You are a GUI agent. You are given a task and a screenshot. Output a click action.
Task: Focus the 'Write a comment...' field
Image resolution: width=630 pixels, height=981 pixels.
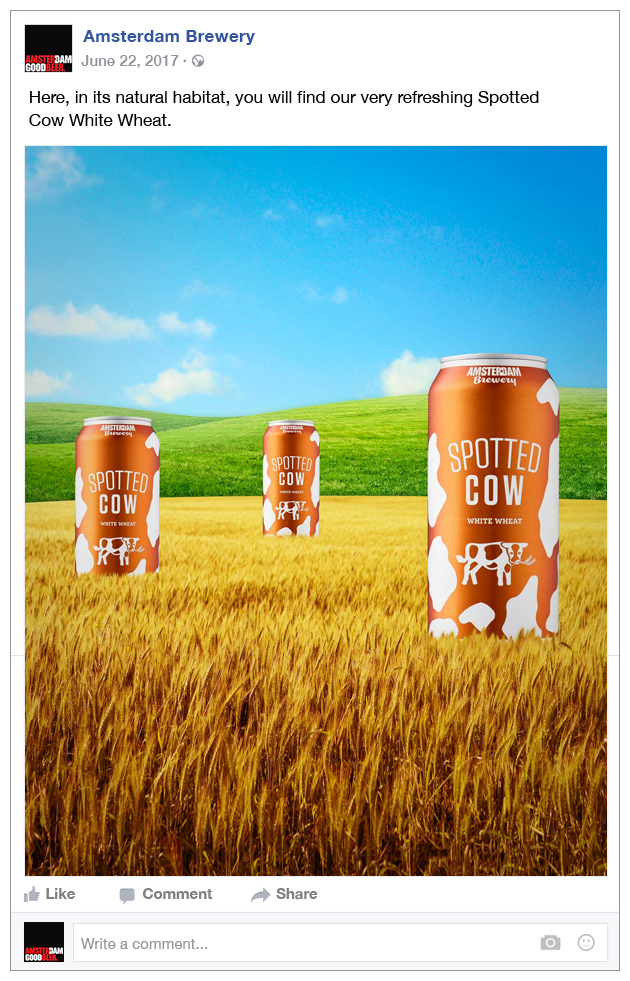click(300, 943)
